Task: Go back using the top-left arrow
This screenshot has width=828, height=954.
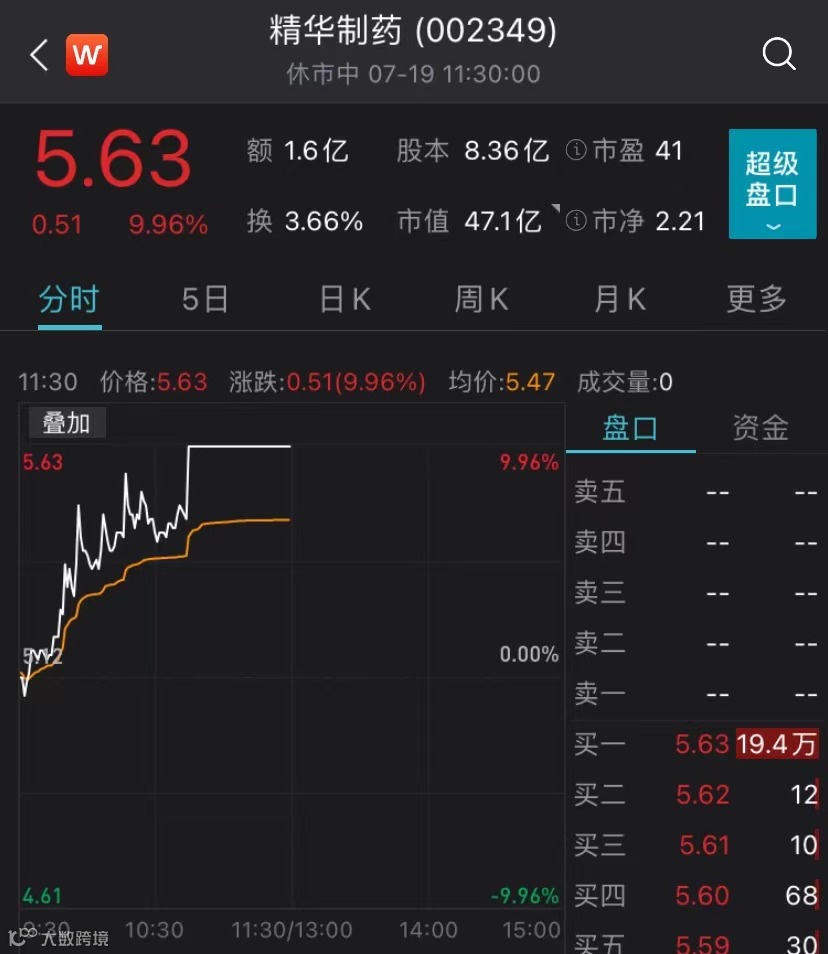Action: pyautogui.click(x=40, y=54)
